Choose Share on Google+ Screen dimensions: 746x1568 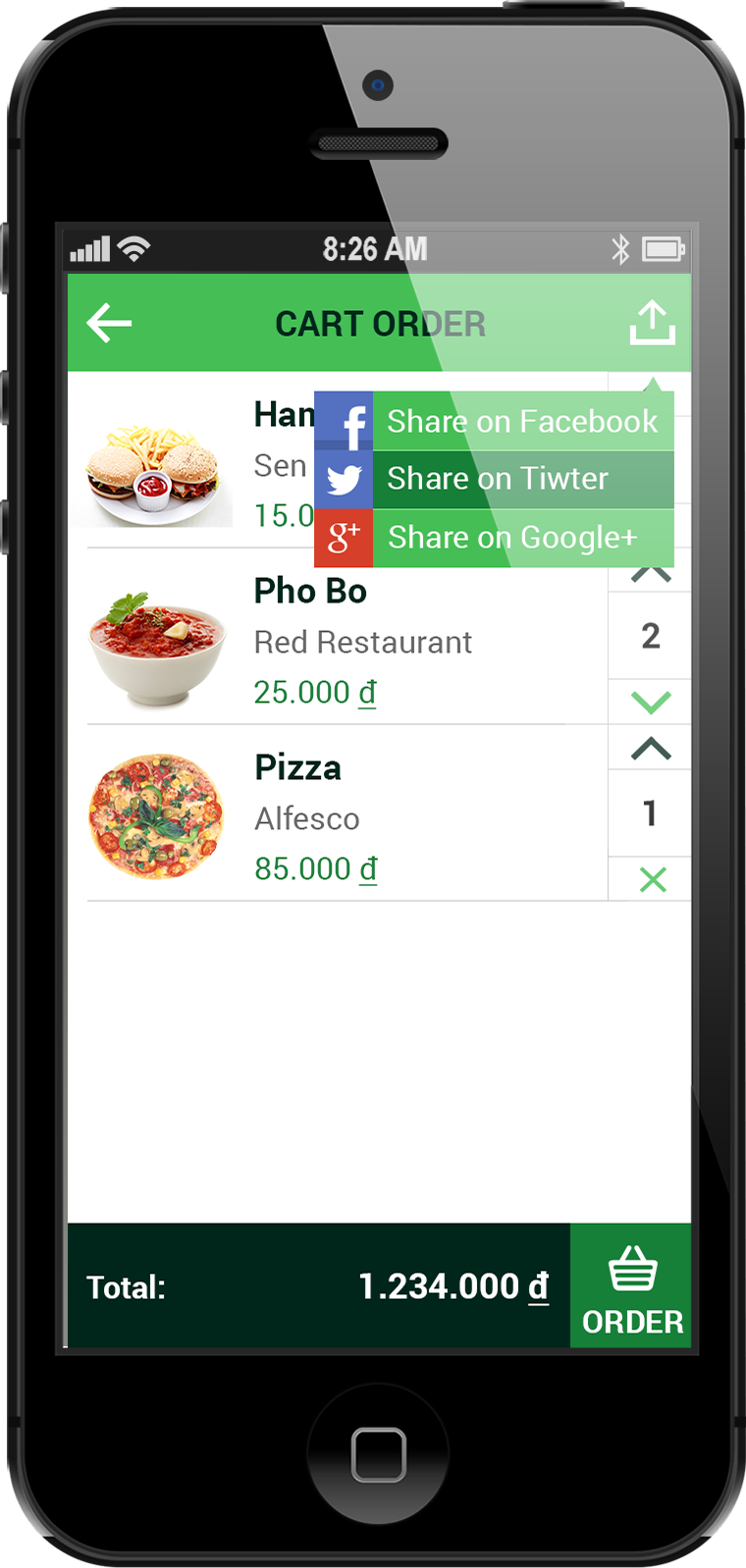click(494, 538)
